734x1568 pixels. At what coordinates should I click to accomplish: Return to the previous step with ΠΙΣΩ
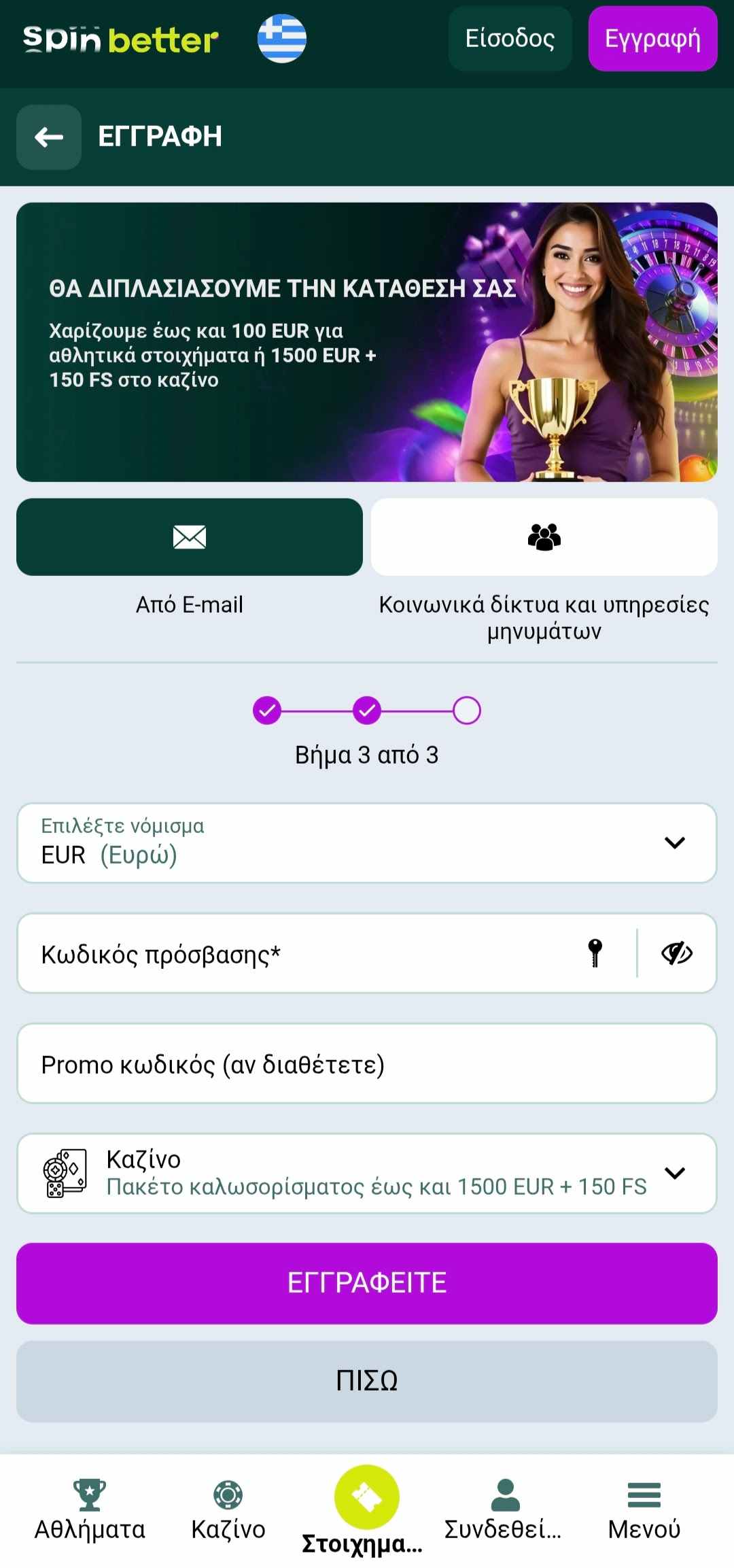pyautogui.click(x=367, y=1381)
